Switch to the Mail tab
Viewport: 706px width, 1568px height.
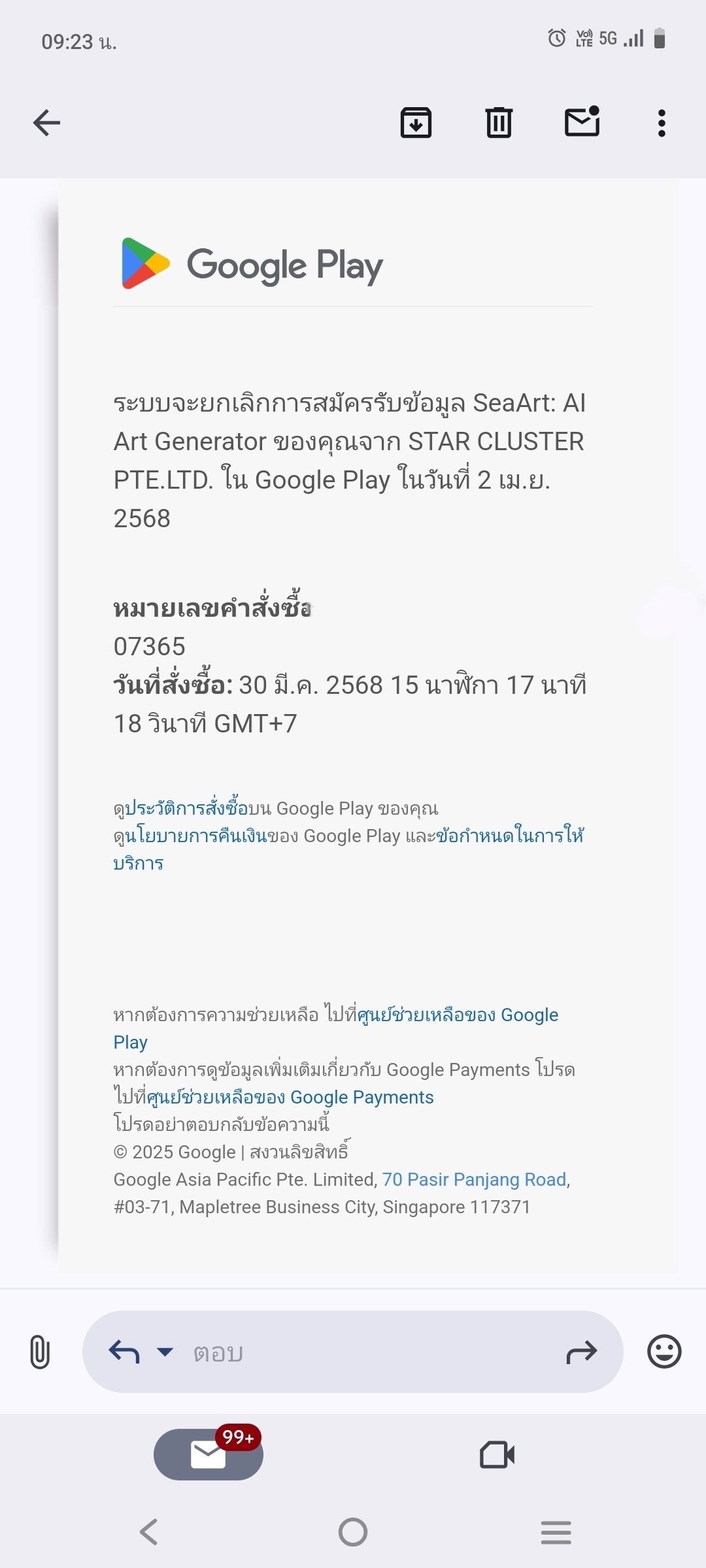click(209, 1455)
